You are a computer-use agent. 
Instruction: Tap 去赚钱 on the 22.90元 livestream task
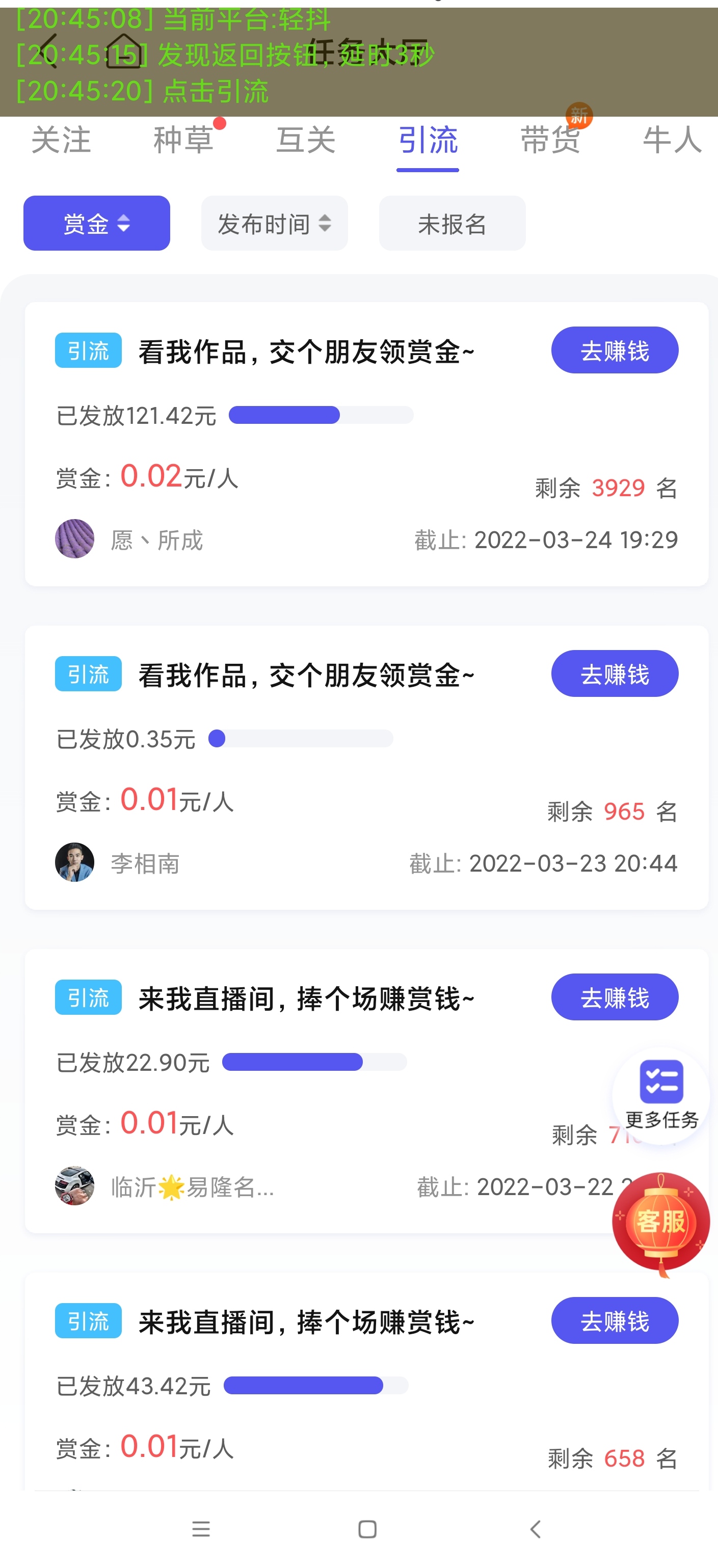(x=615, y=997)
